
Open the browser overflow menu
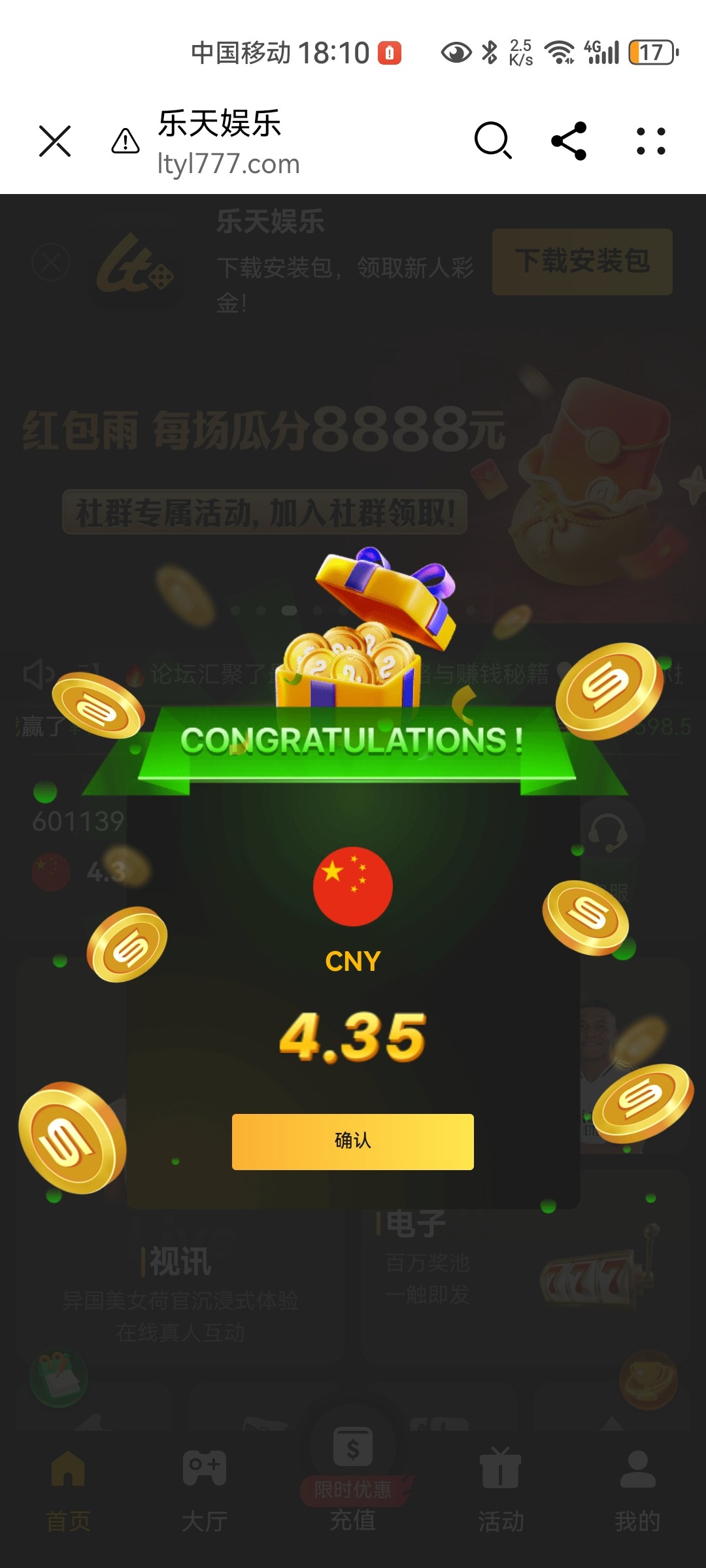(x=650, y=141)
